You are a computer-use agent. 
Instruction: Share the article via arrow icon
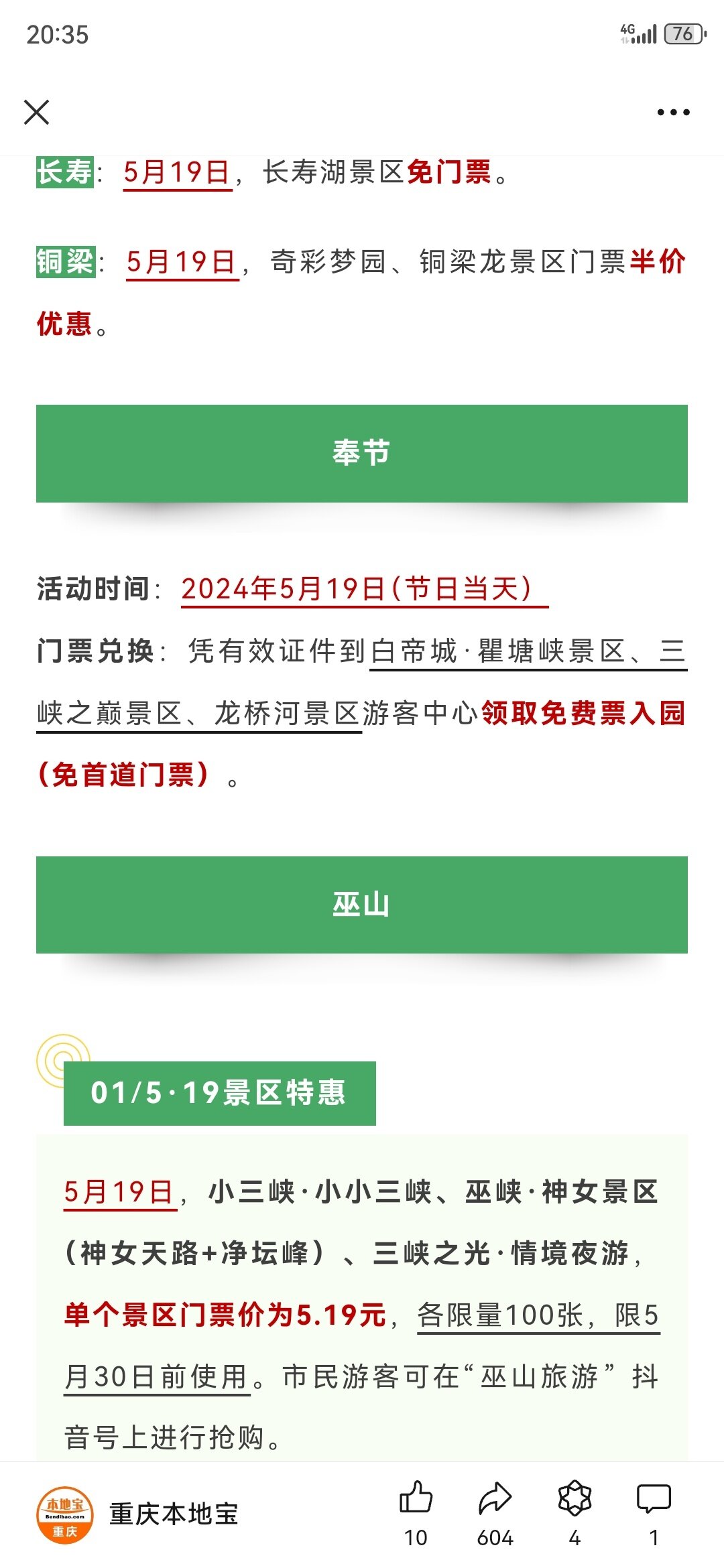[495, 1498]
